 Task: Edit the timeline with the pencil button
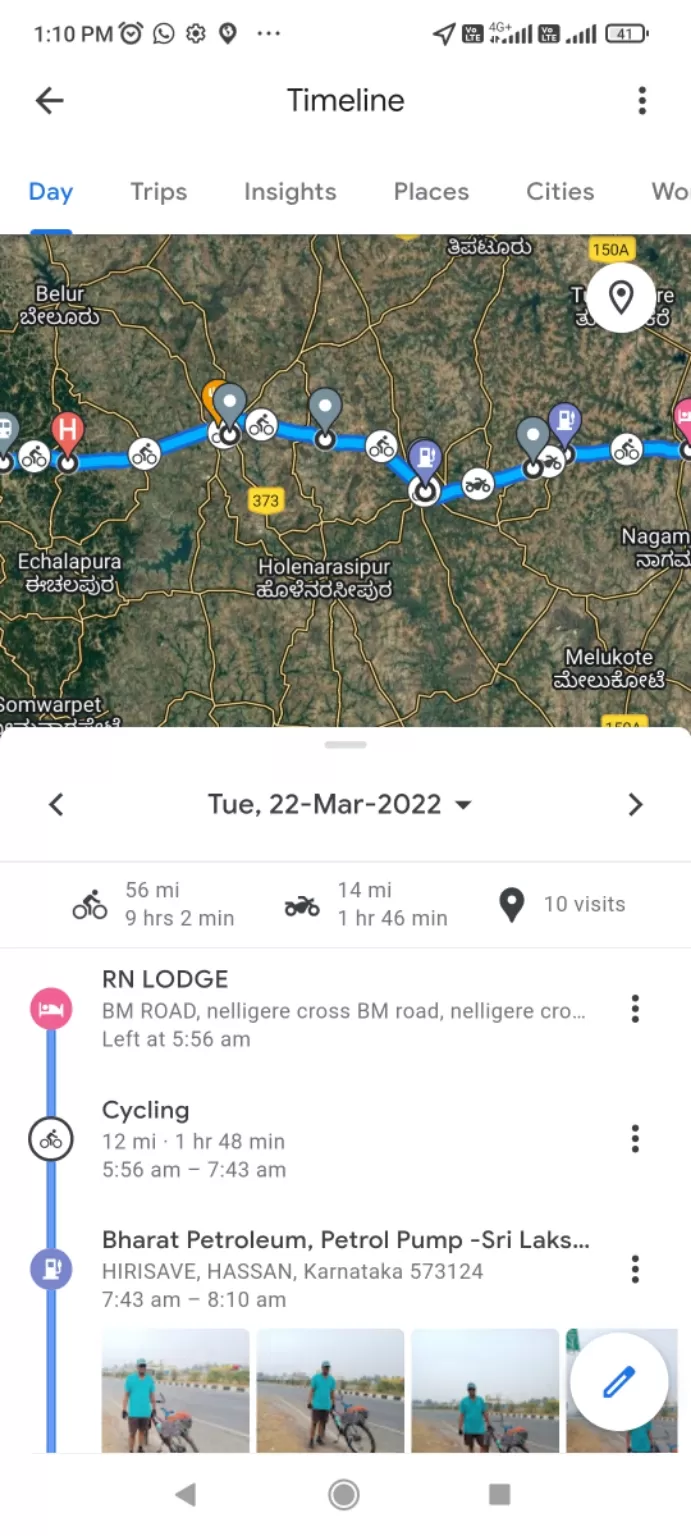point(618,1382)
